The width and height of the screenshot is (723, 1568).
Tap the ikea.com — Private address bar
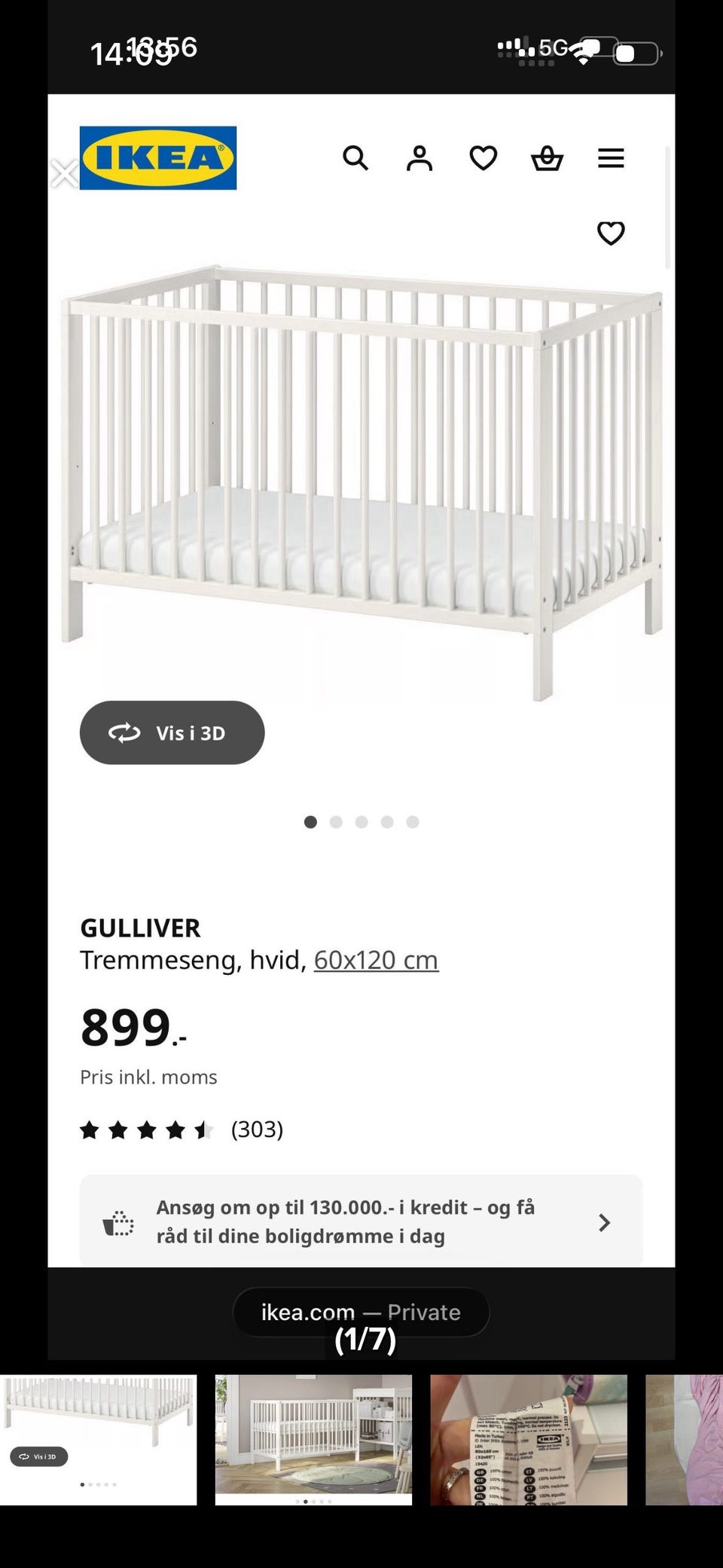(361, 1311)
